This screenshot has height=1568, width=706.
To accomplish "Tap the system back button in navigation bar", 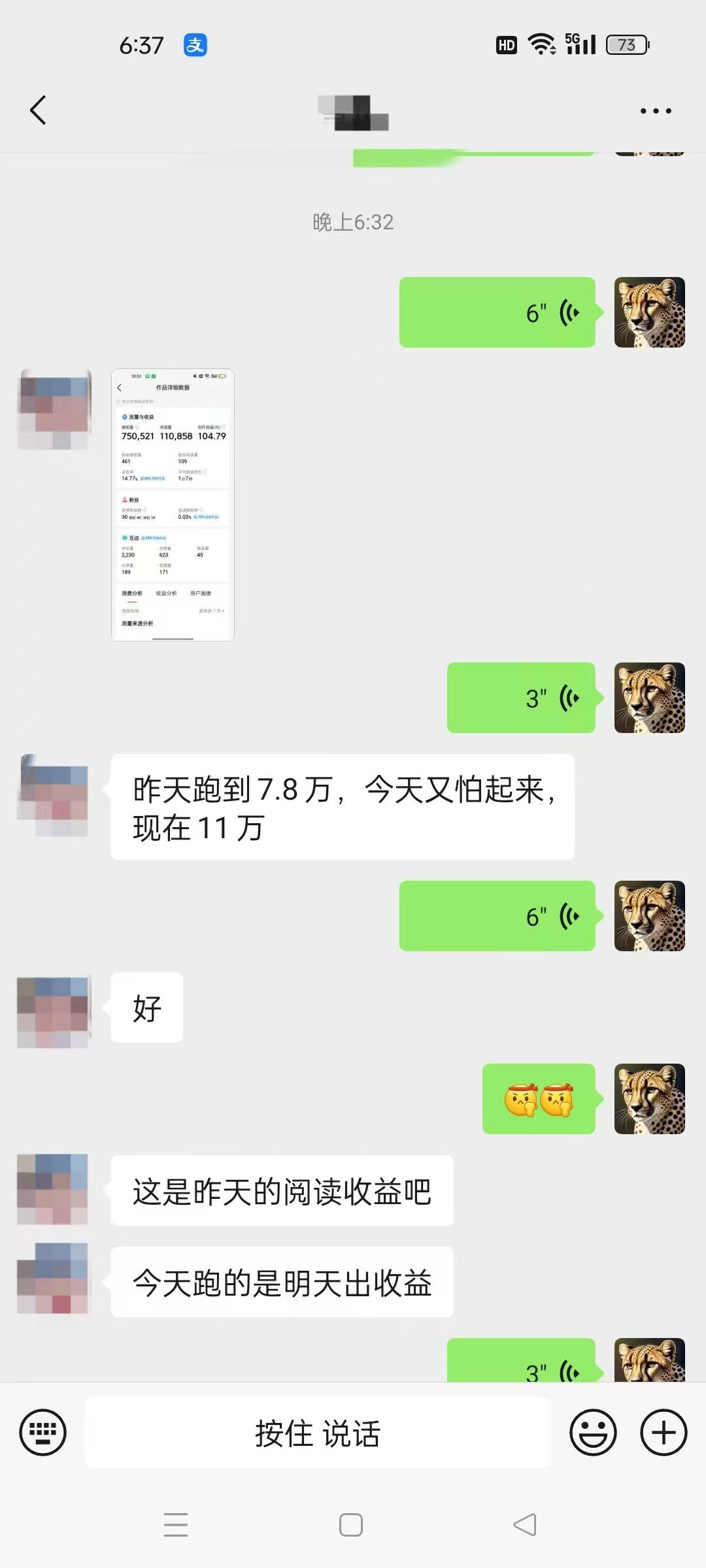I will [x=525, y=1525].
